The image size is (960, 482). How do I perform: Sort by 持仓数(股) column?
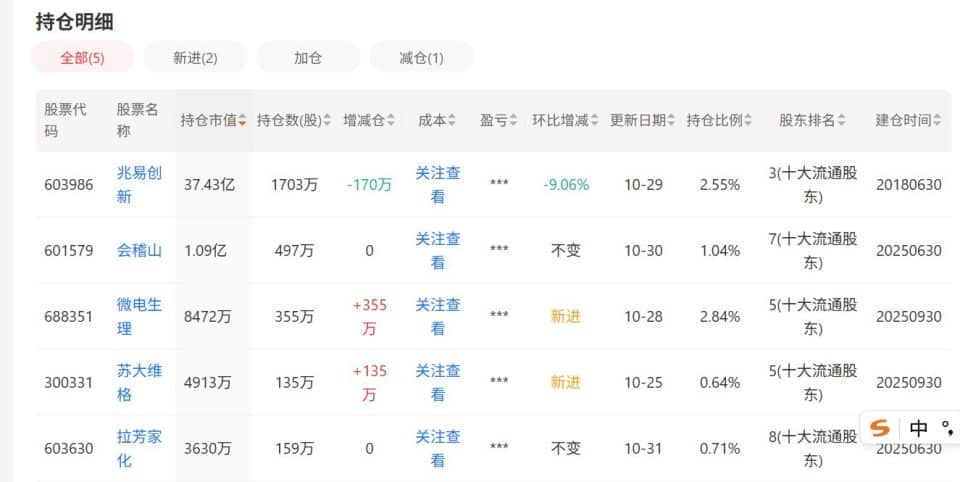tap(293, 120)
